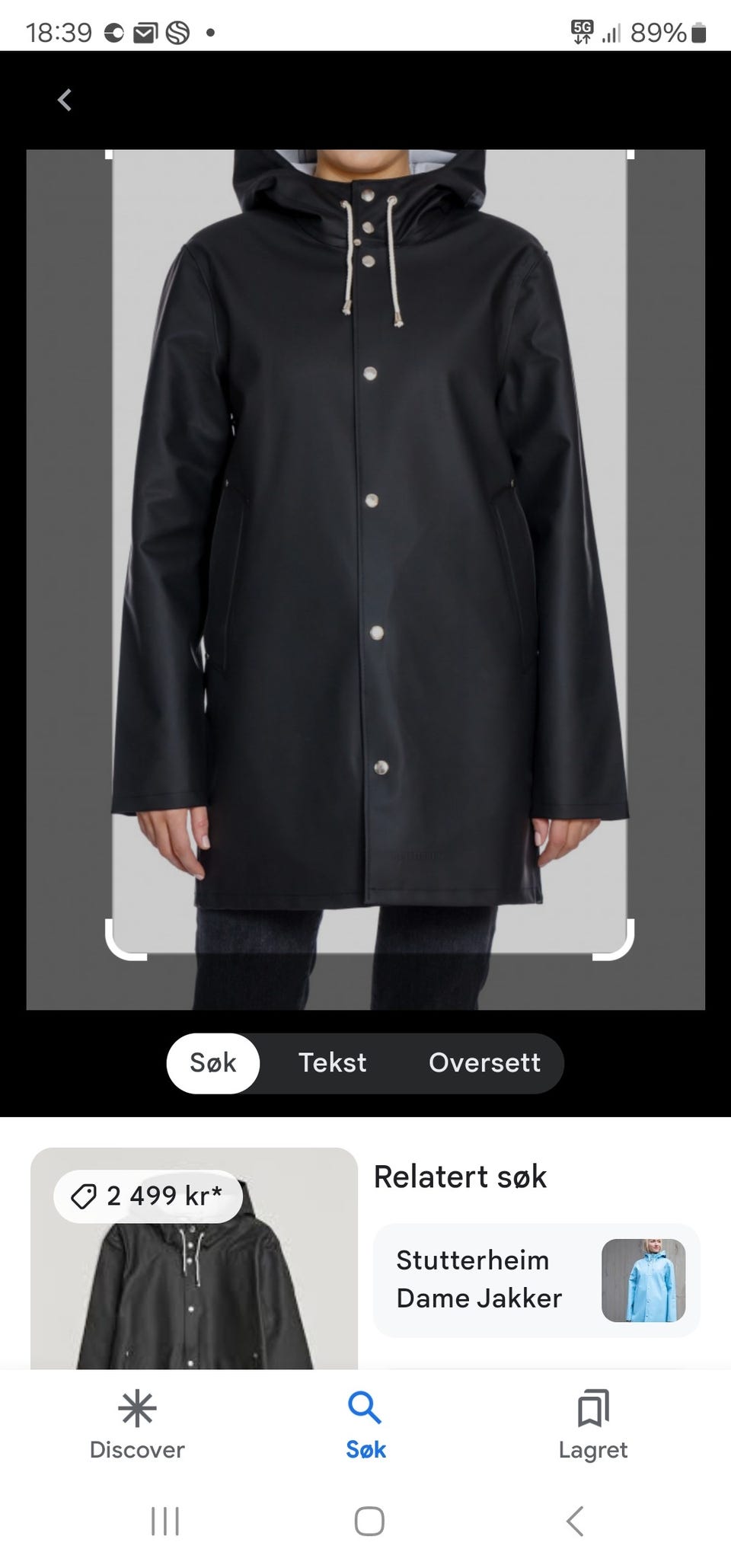Switch to the Tekst mode
Viewport: 731px width, 1568px height.
coord(332,1062)
